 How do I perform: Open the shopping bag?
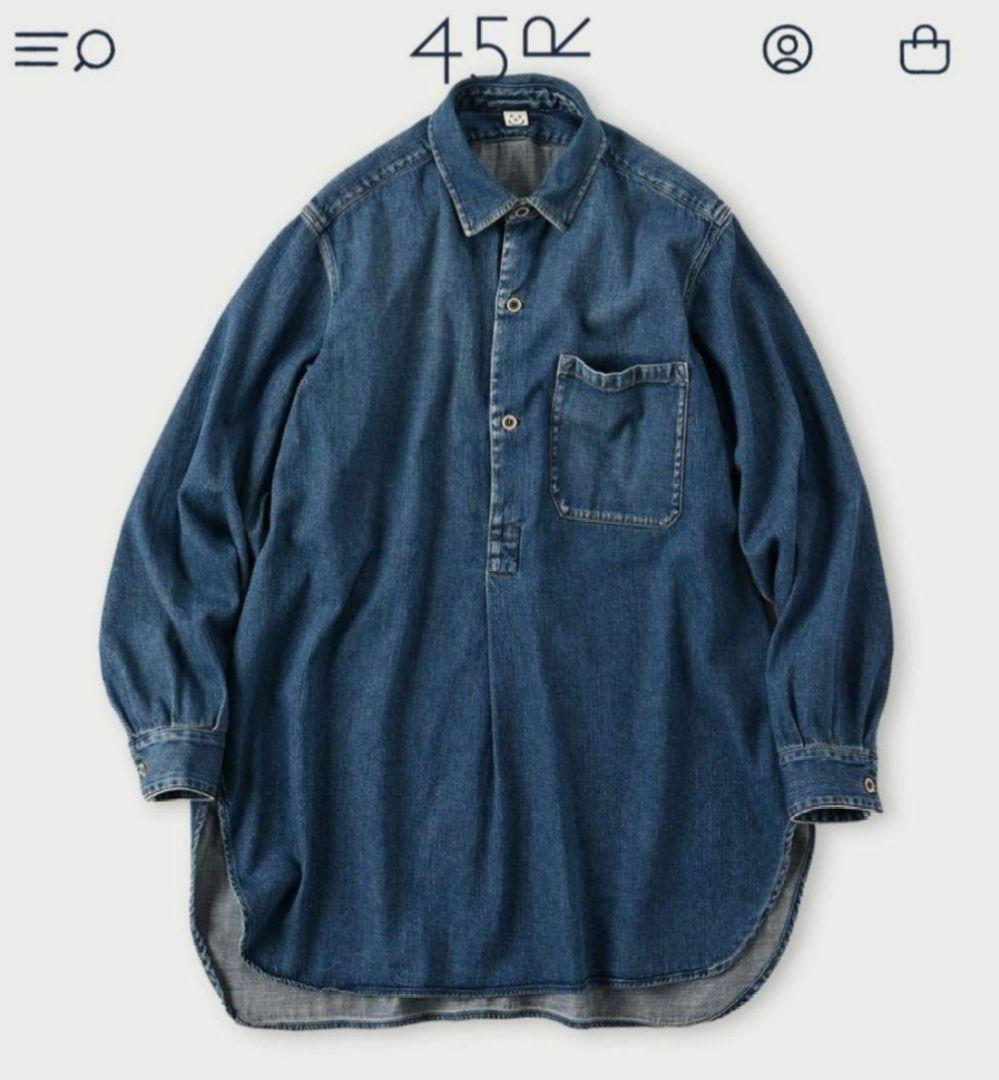click(923, 50)
